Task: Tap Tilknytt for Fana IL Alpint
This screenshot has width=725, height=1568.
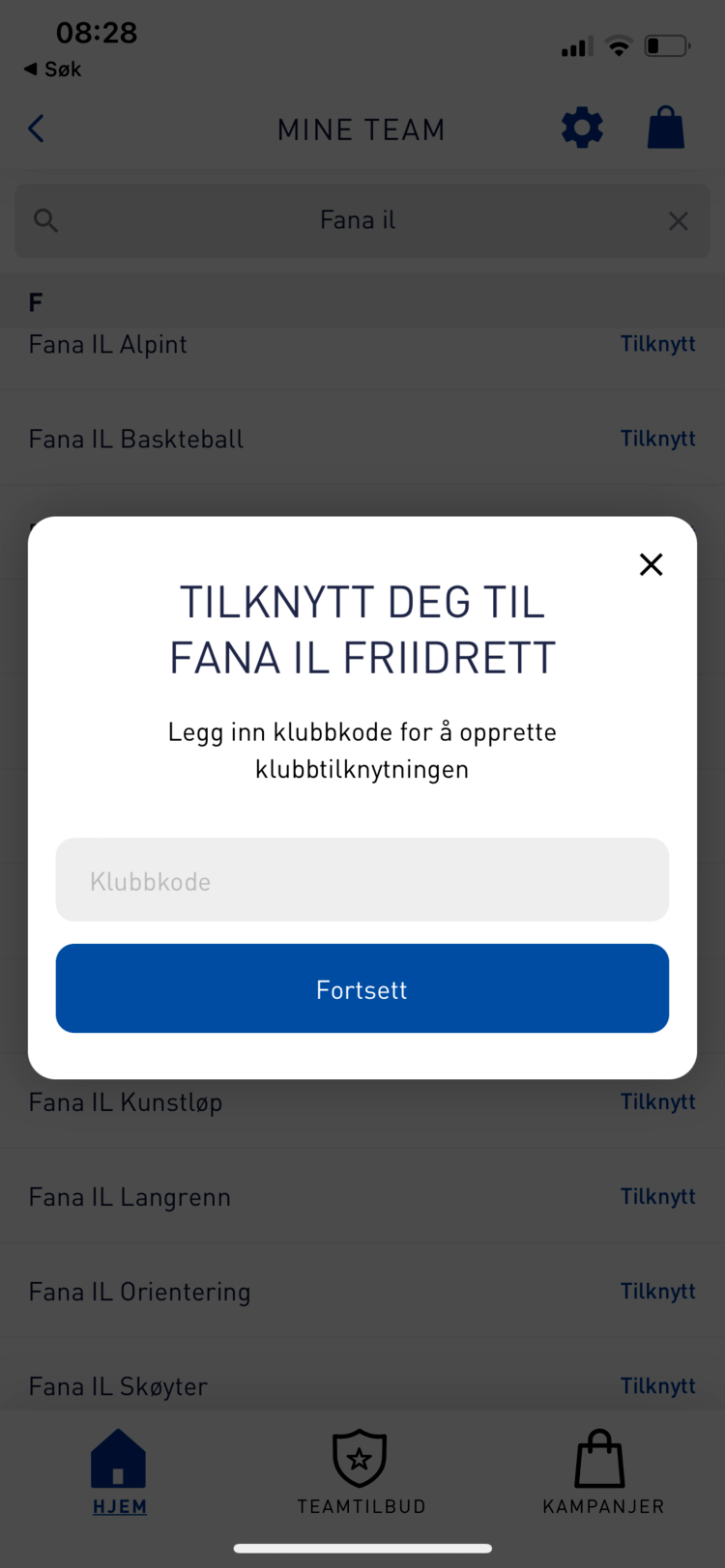Action: pos(657,344)
